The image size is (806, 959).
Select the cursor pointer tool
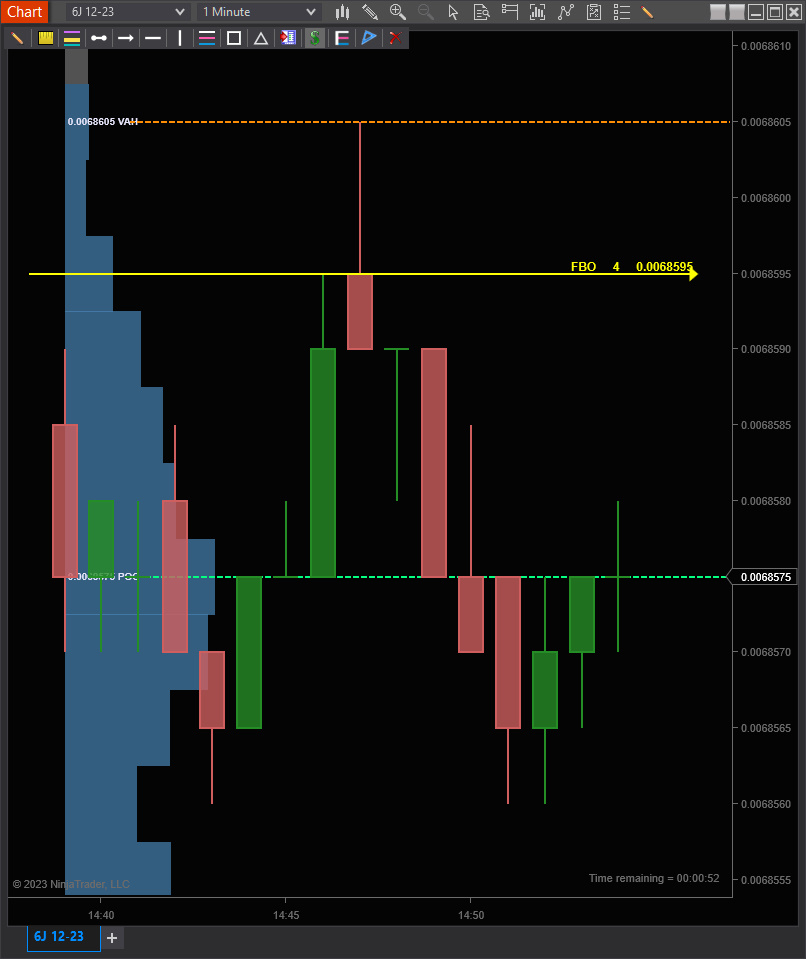tap(453, 12)
